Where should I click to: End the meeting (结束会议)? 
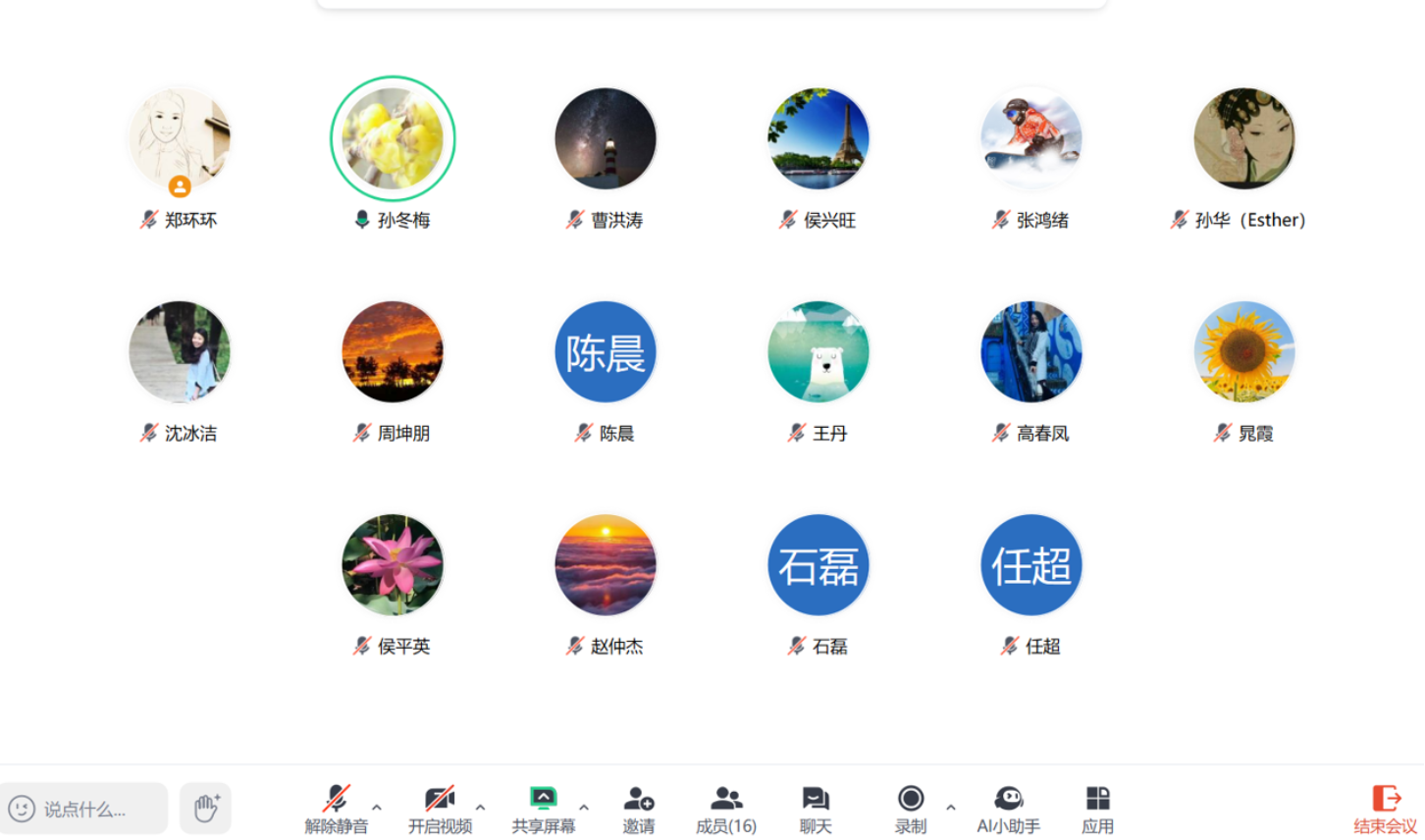1385,809
